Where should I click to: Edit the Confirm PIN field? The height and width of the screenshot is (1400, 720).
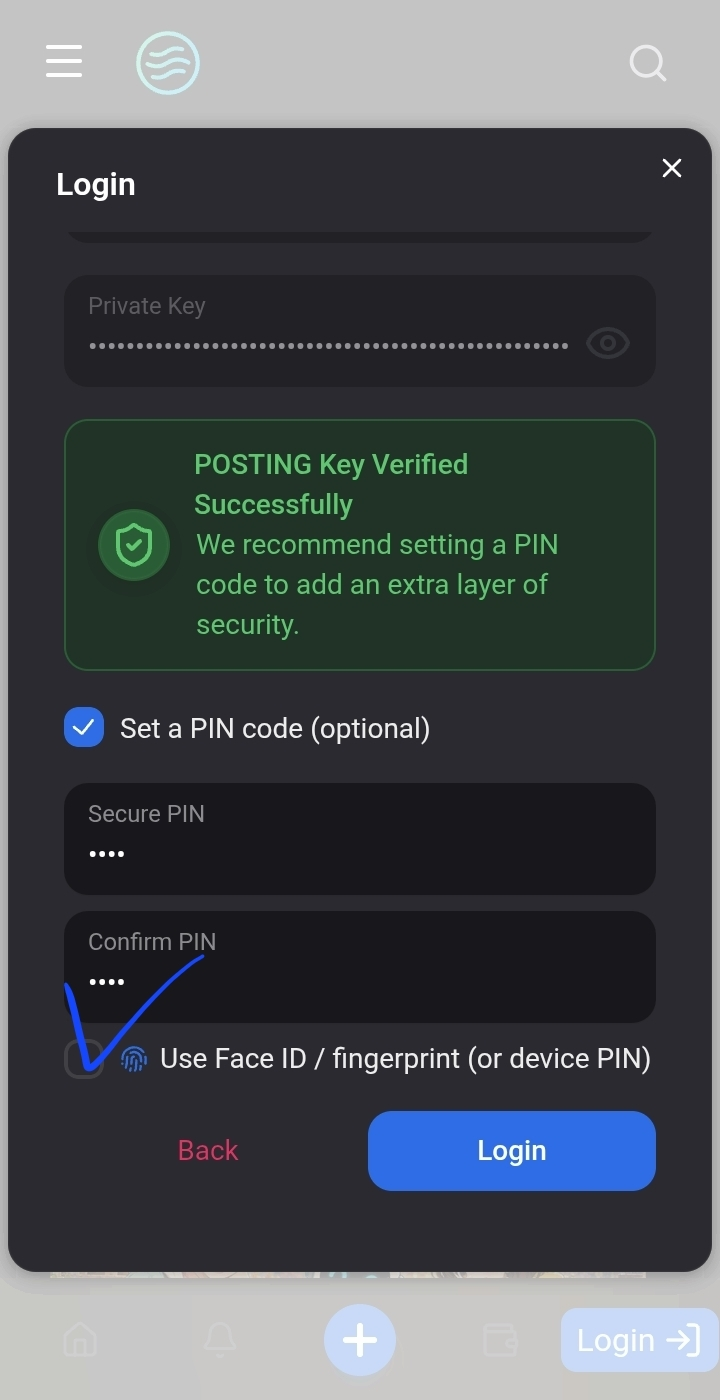click(360, 967)
